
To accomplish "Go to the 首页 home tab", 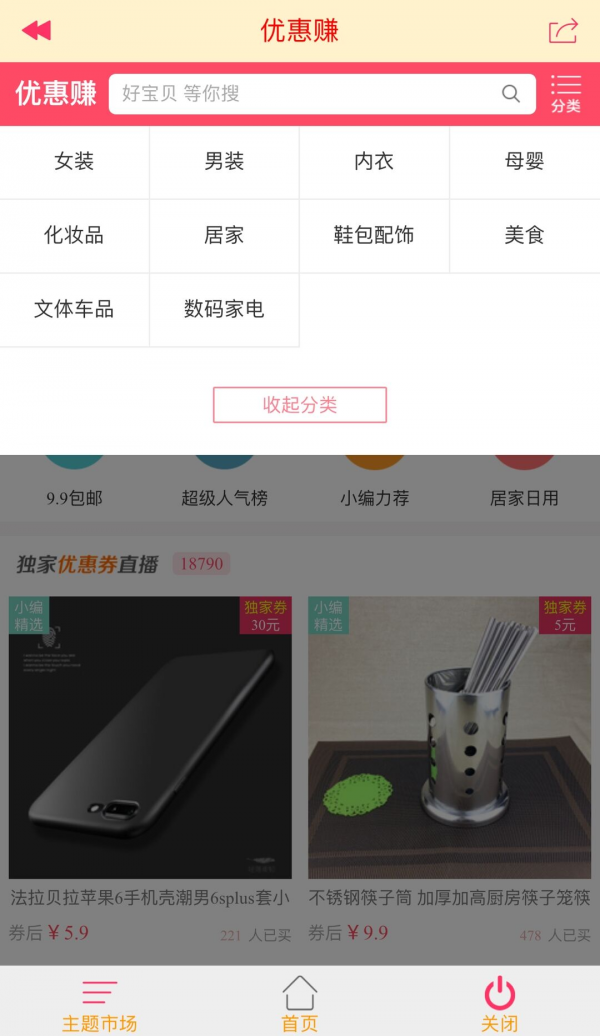I will pos(300,1003).
